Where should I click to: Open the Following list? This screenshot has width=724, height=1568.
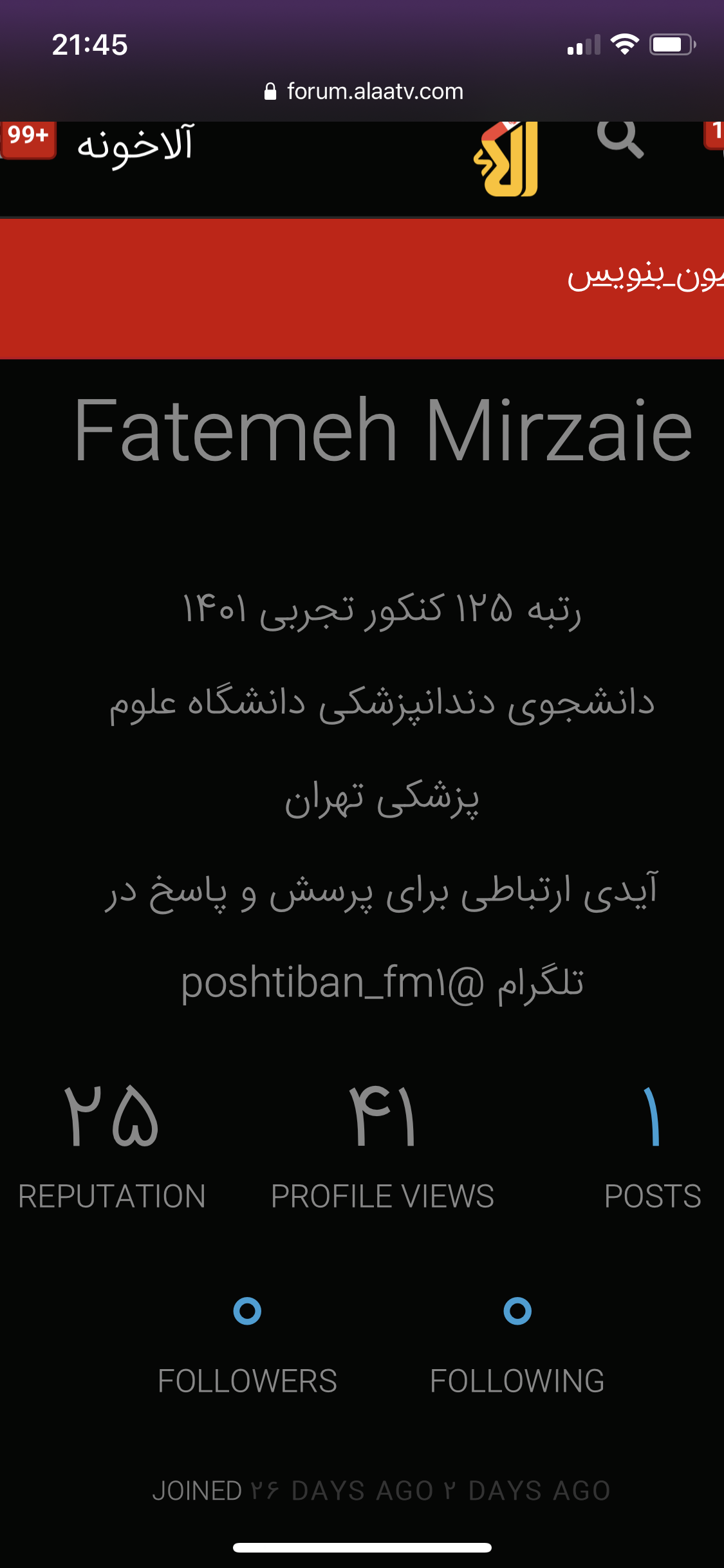(517, 1345)
